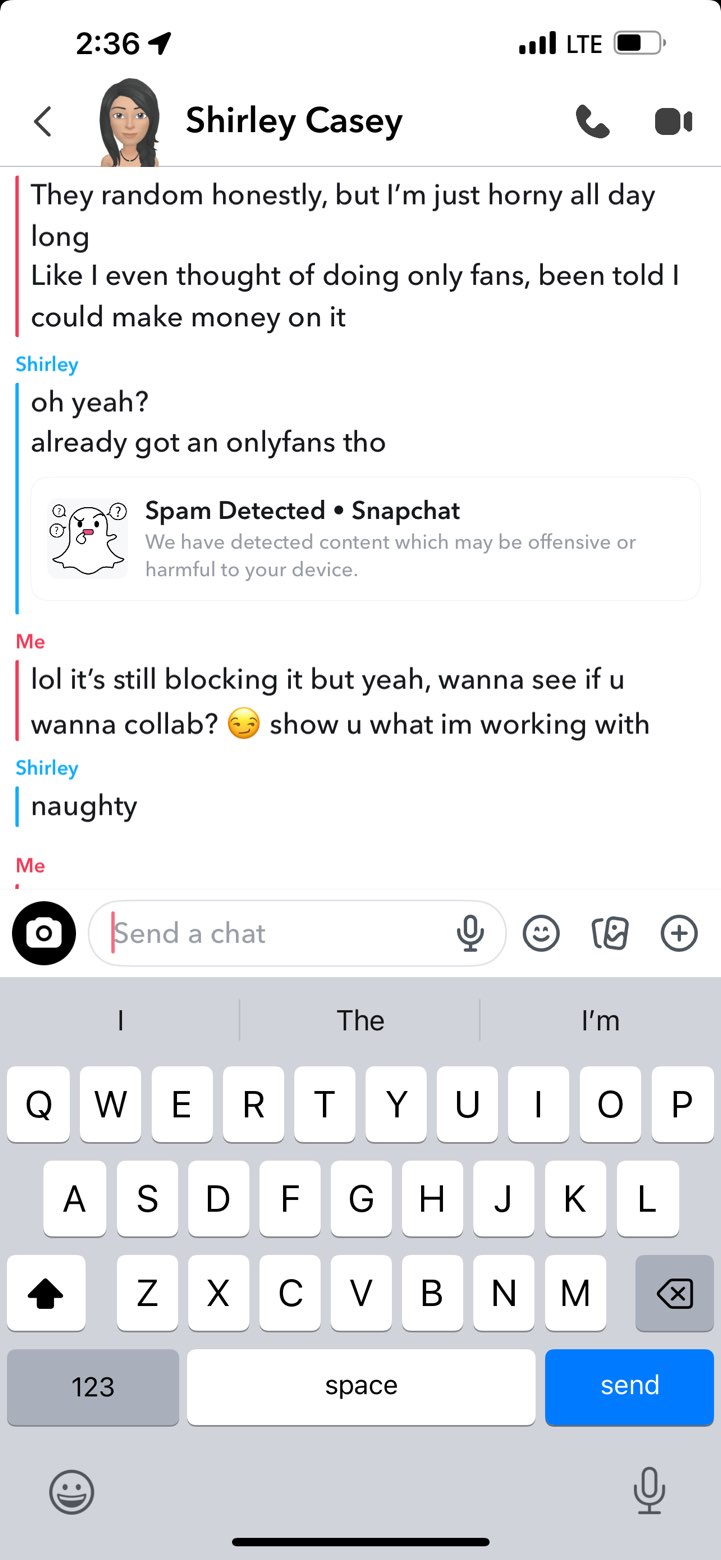Open the emoji smiley picker in chat
Viewport: 721px width, 1560px height.
[541, 934]
